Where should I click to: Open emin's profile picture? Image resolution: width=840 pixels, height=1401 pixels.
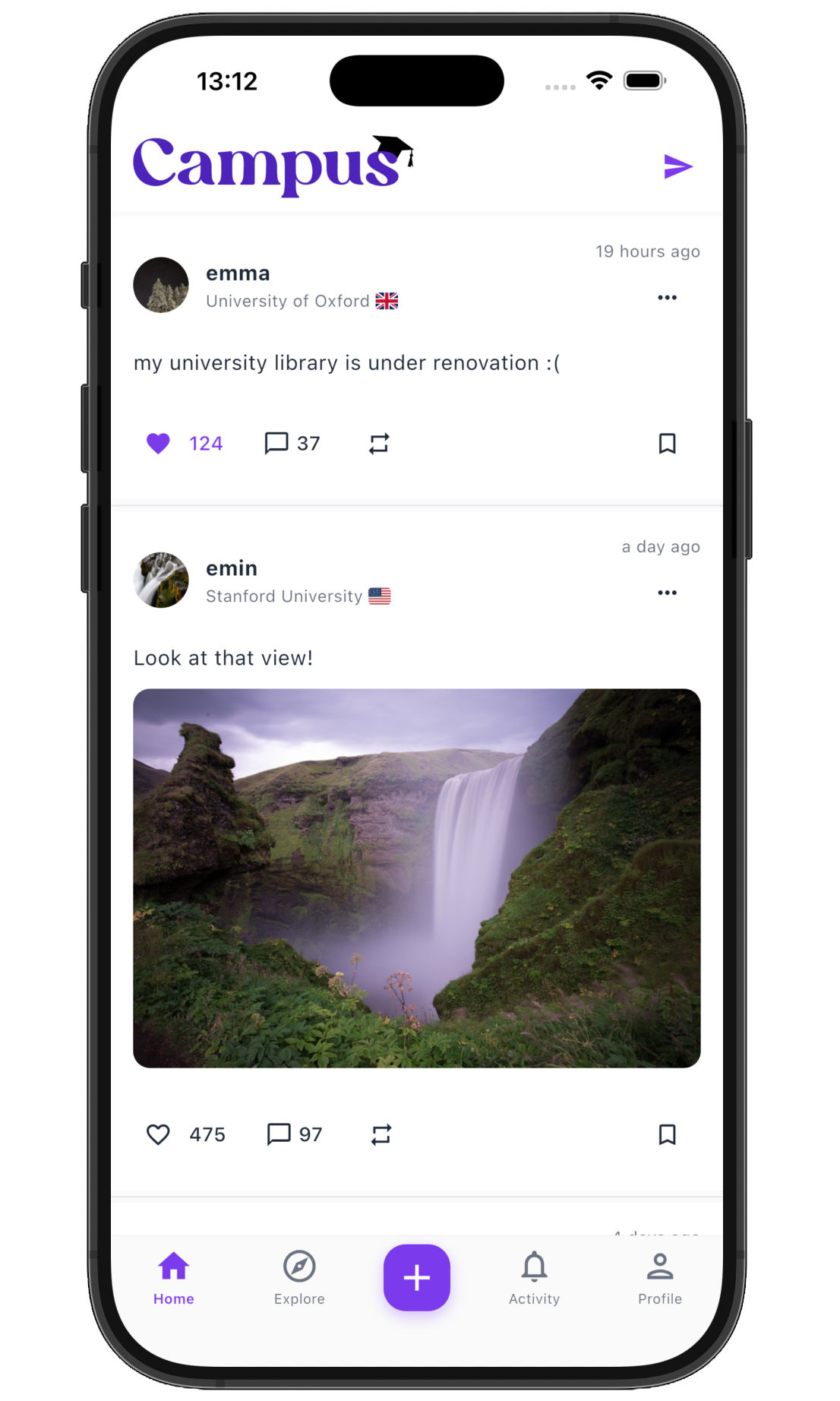(161, 580)
